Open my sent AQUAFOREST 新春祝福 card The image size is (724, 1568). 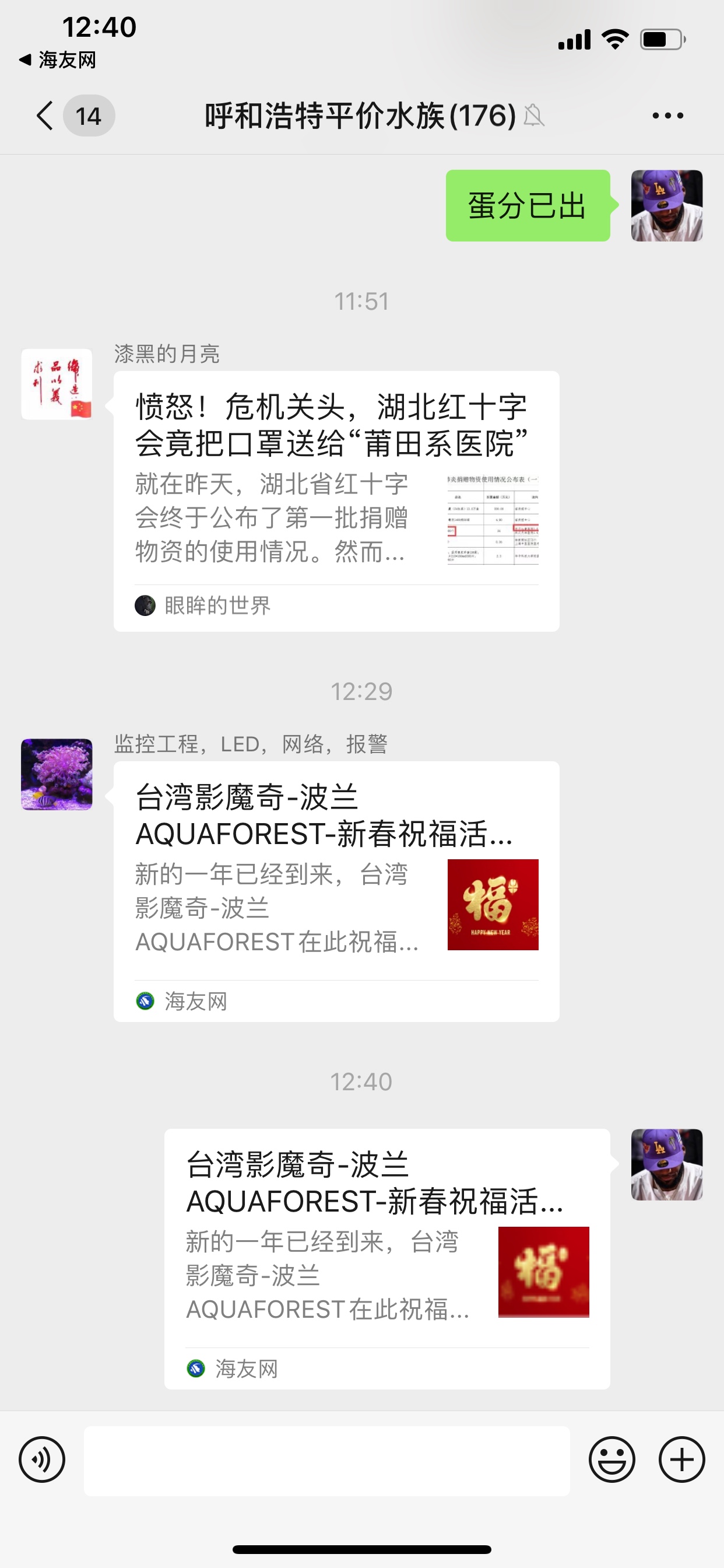(387, 1258)
